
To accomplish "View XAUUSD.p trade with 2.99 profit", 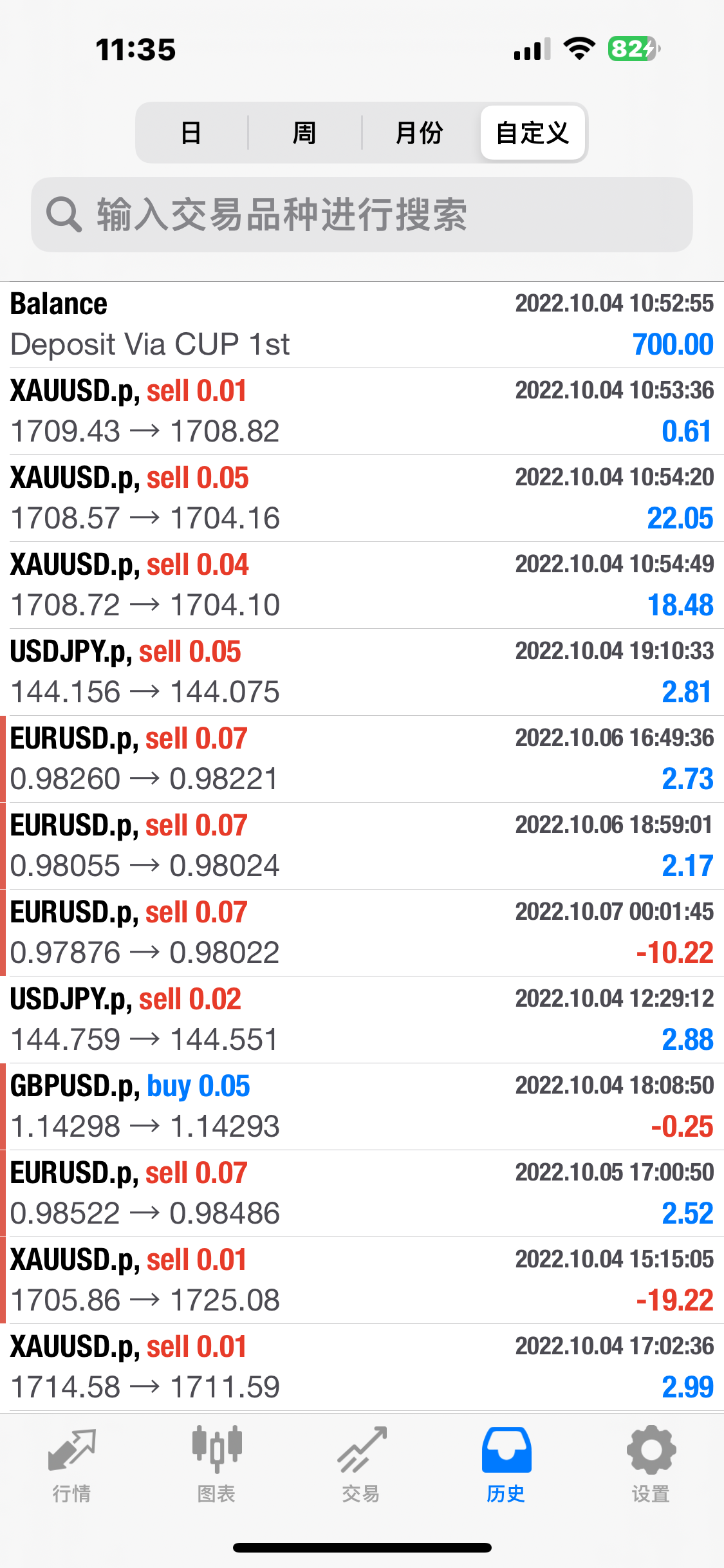I will pos(362,1367).
